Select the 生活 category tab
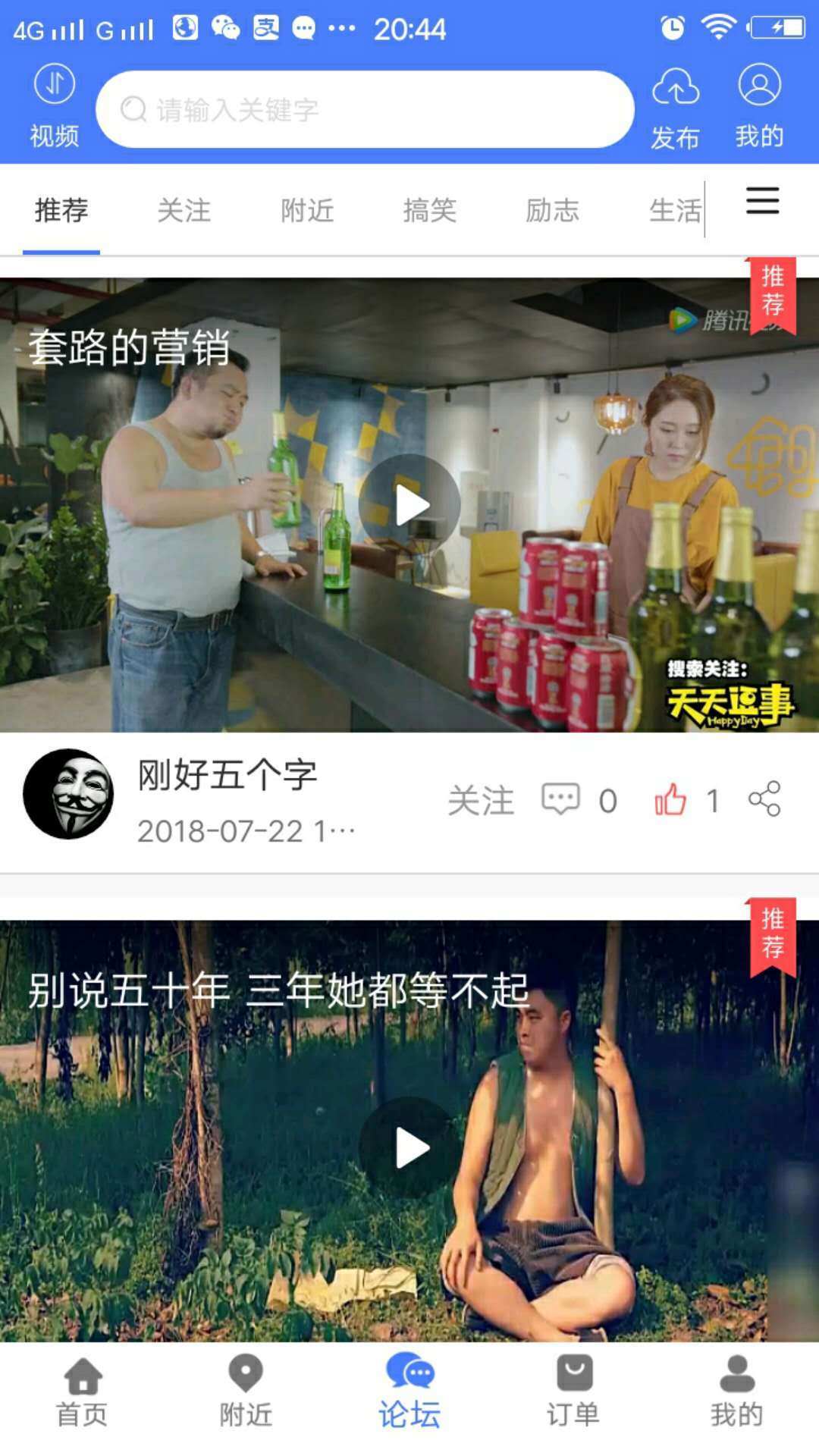Image resolution: width=819 pixels, height=1456 pixels. [x=674, y=210]
